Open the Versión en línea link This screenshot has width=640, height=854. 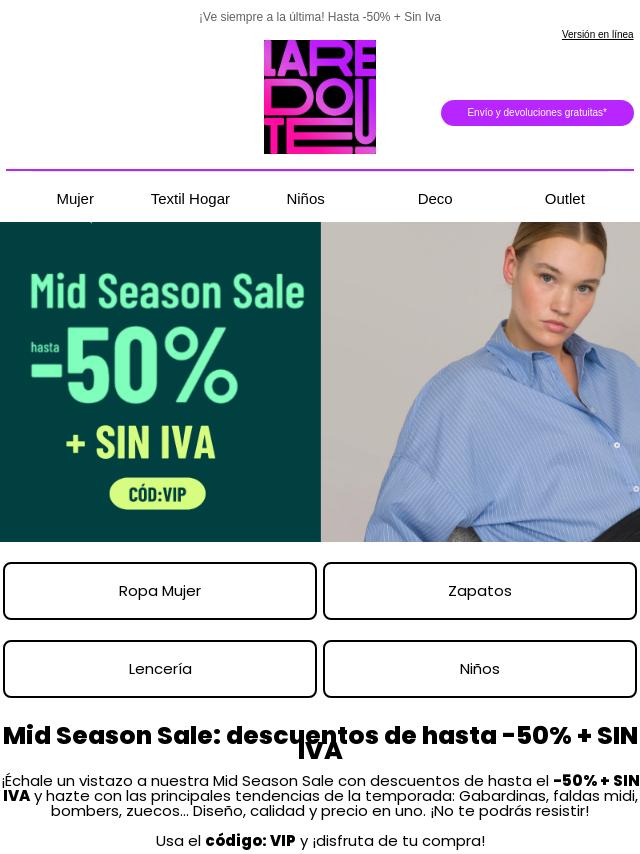pos(597,35)
